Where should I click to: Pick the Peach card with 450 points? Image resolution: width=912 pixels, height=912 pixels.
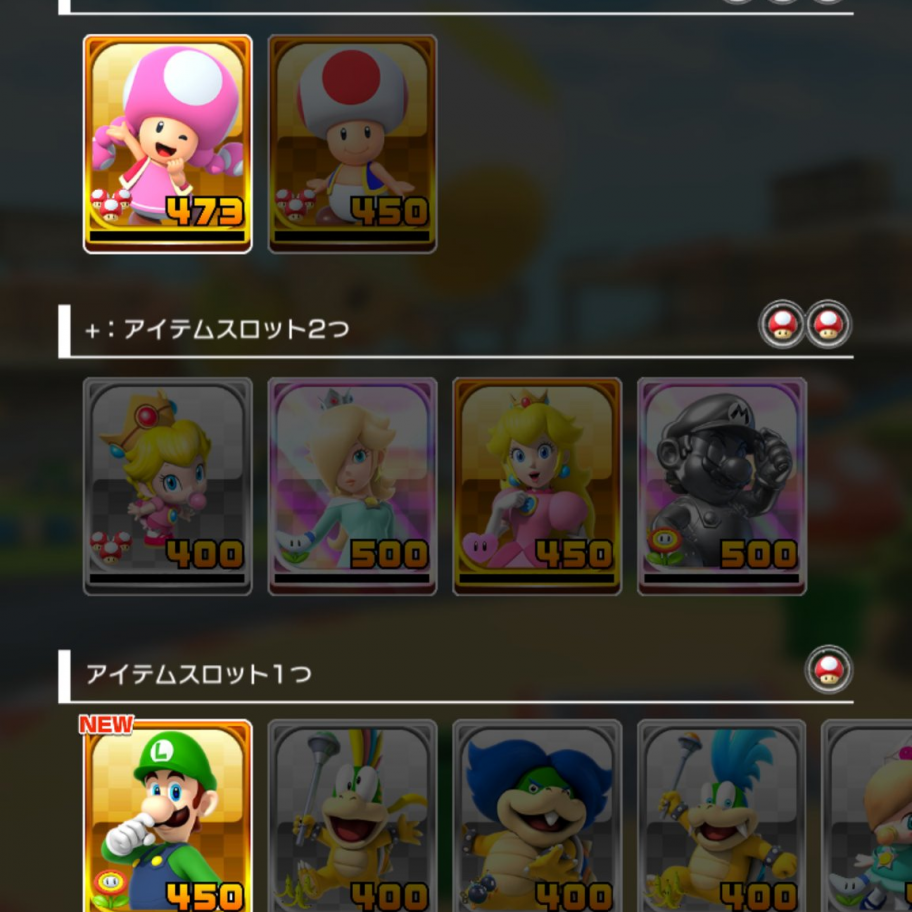[x=537, y=486]
